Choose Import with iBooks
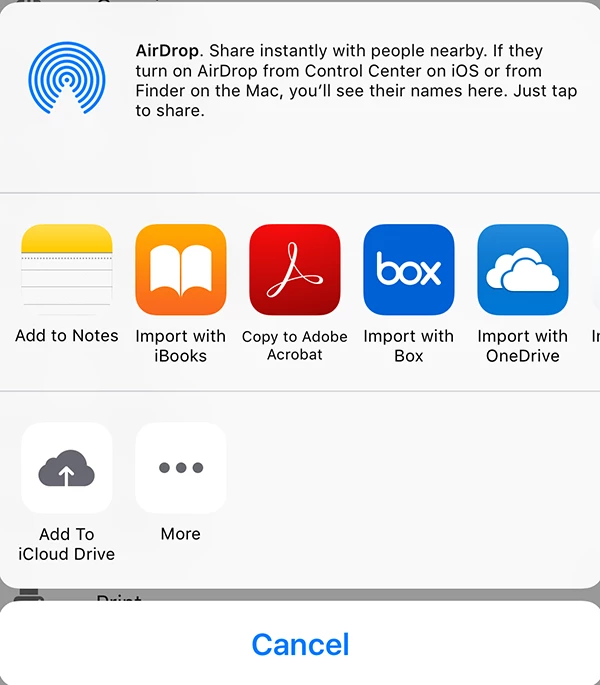Screen dimensions: 600x685 (x=181, y=270)
